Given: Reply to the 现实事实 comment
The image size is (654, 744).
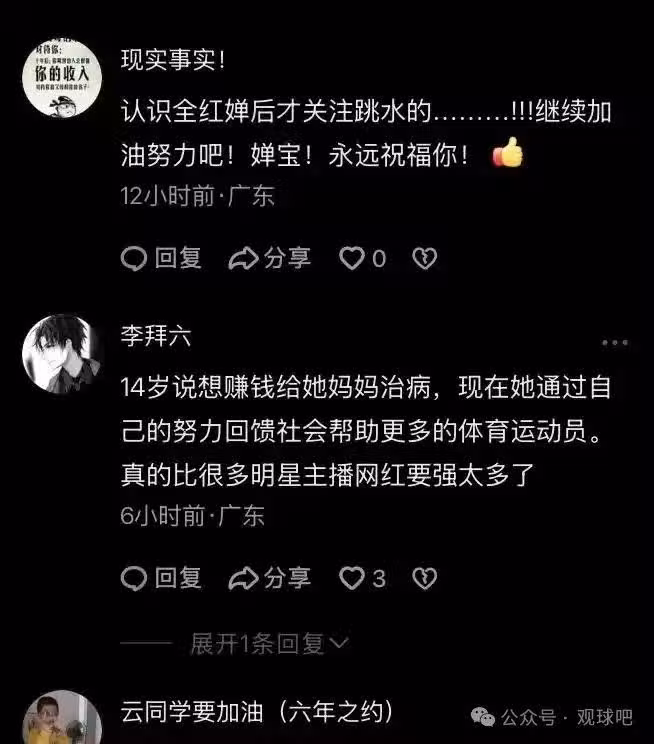Looking at the screenshot, I should pos(161,258).
